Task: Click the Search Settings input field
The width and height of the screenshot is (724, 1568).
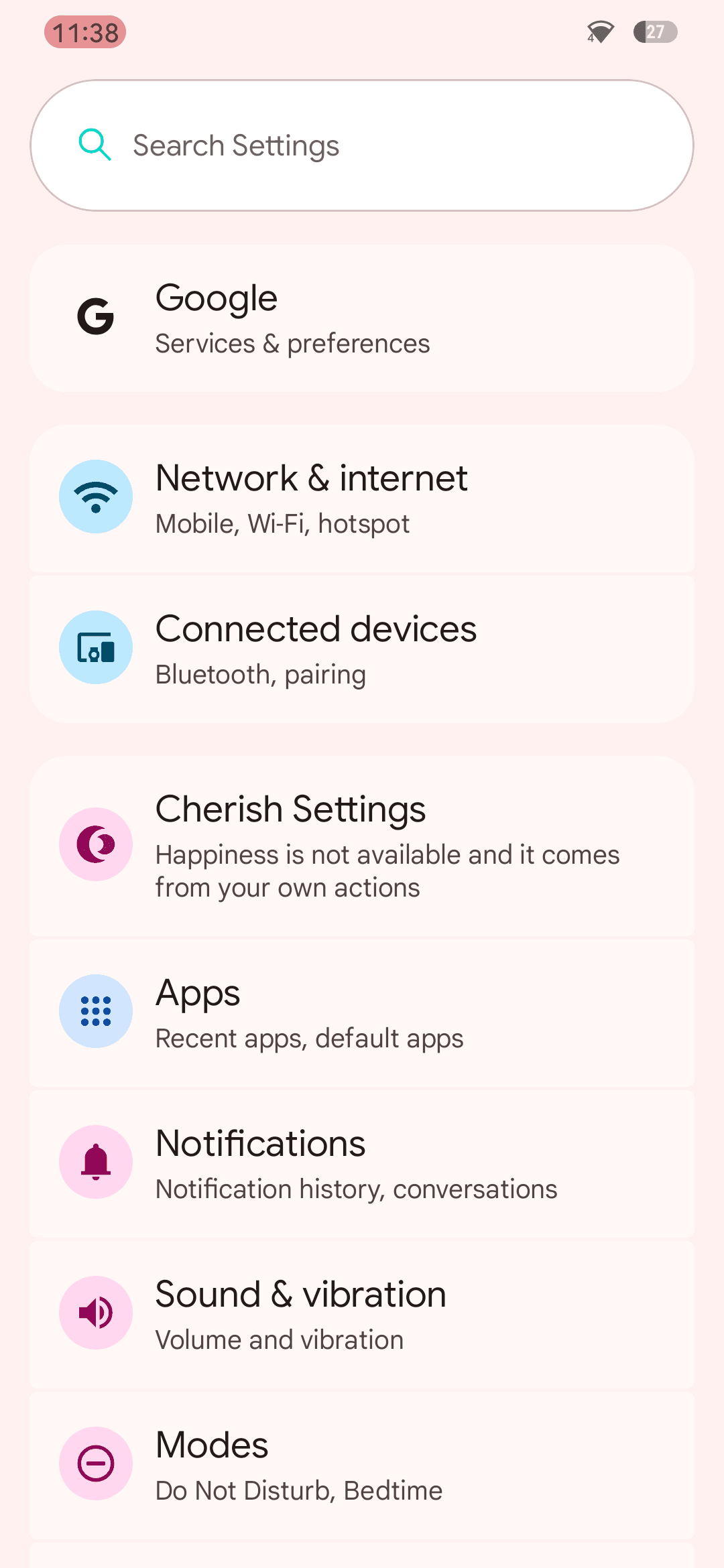Action: (x=362, y=145)
